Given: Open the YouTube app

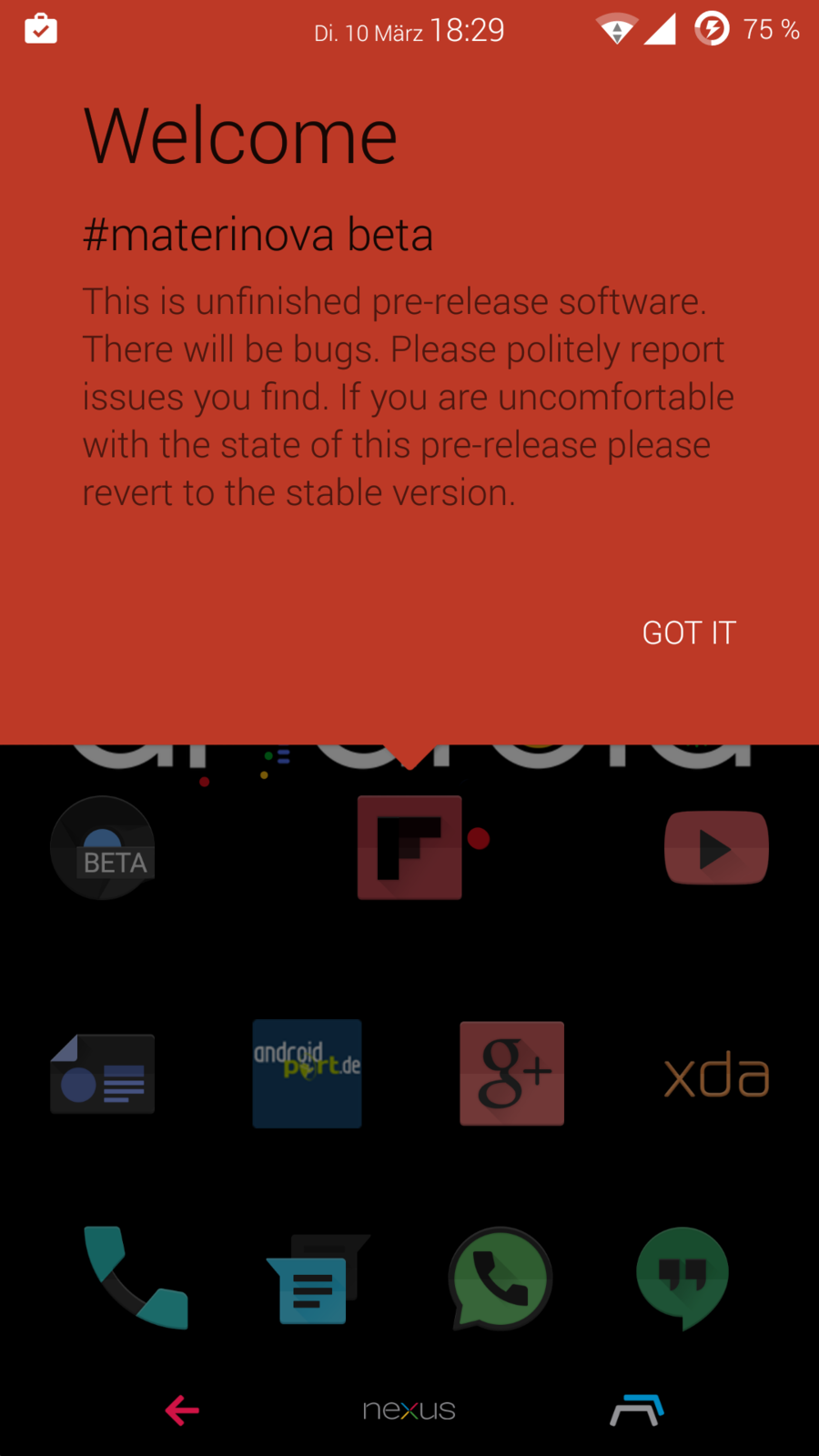Looking at the screenshot, I should (x=716, y=847).
